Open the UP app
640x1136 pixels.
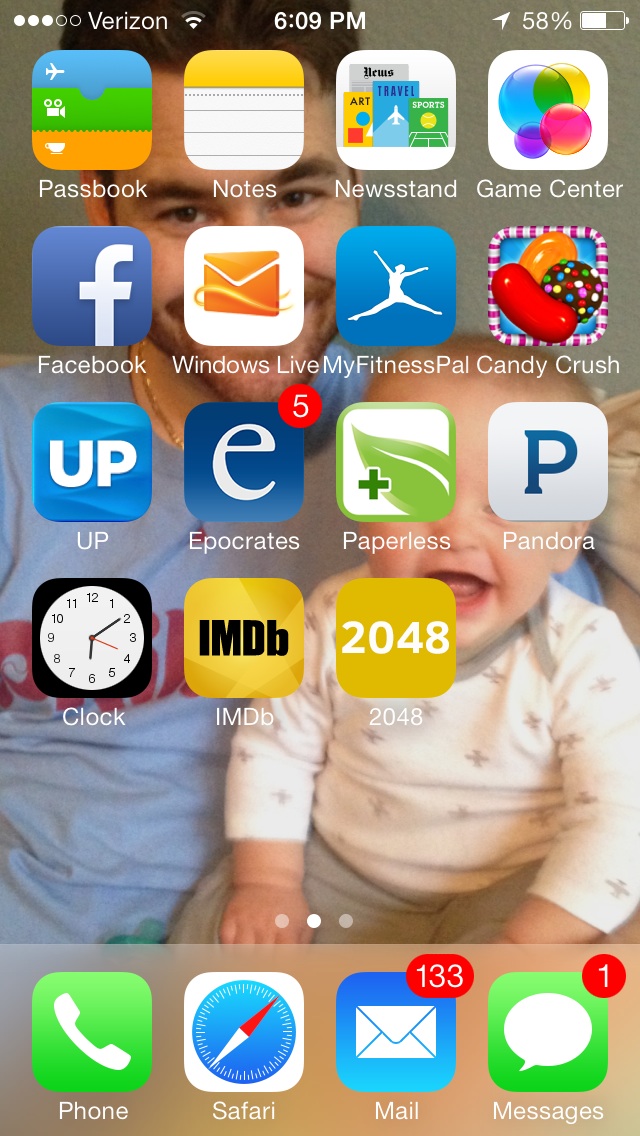[x=92, y=462]
